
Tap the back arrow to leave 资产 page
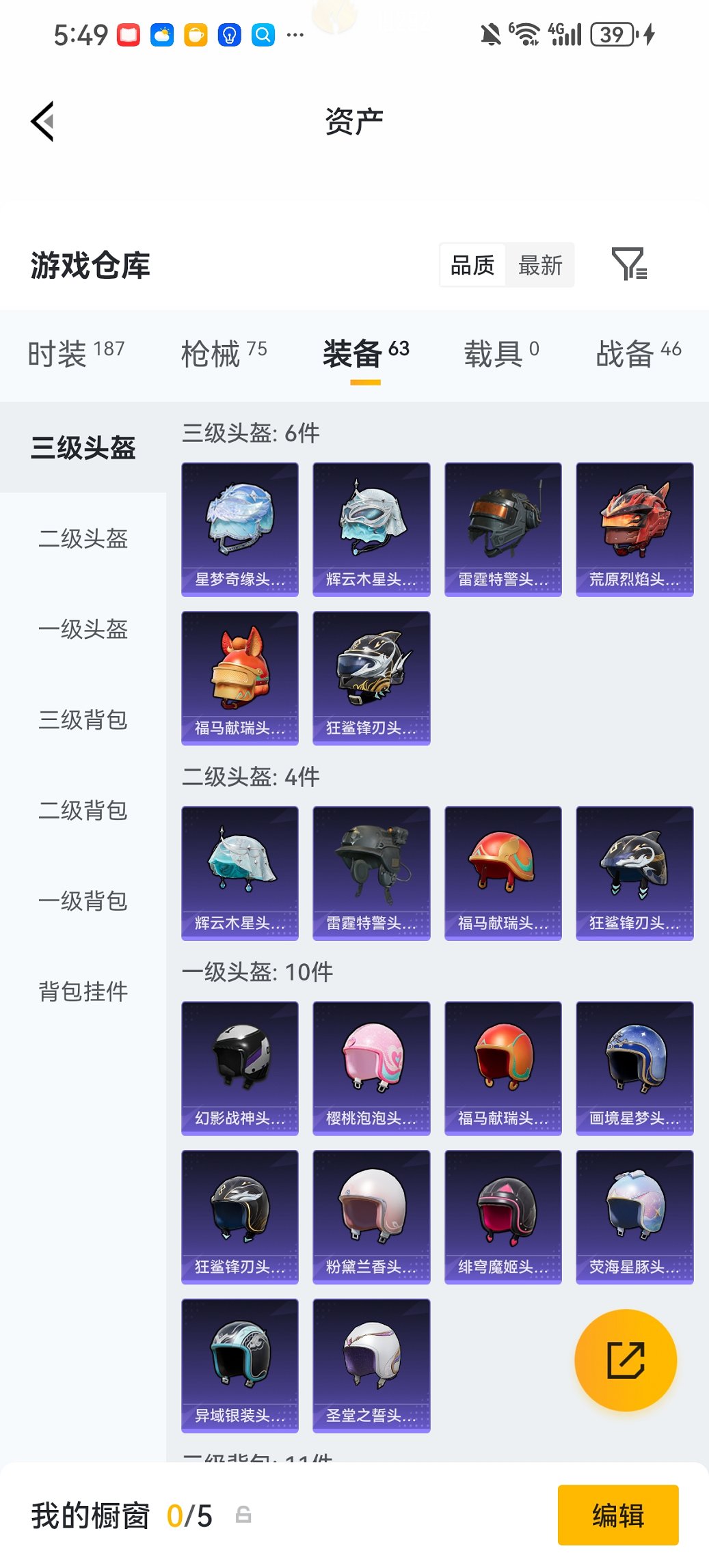click(43, 121)
